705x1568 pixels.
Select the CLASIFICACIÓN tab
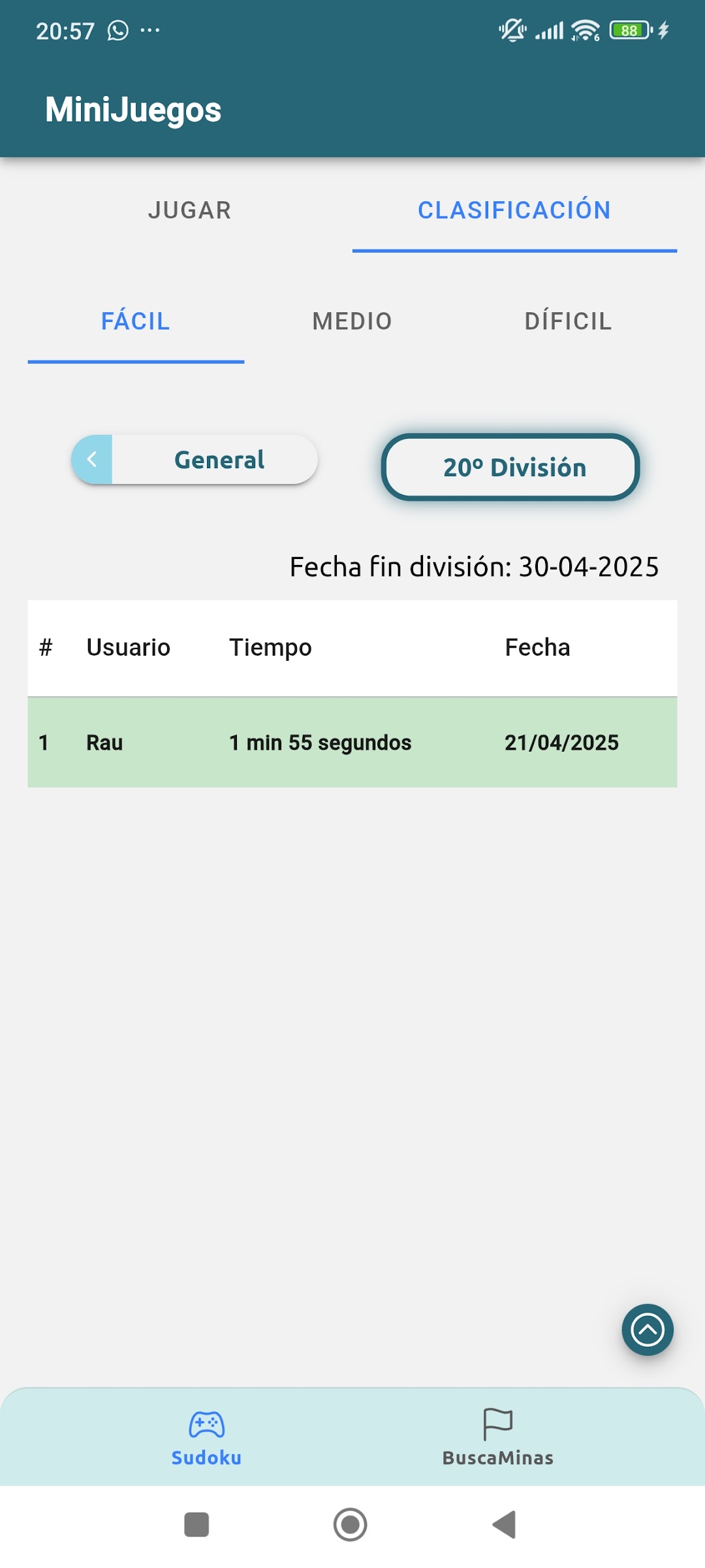(x=514, y=210)
